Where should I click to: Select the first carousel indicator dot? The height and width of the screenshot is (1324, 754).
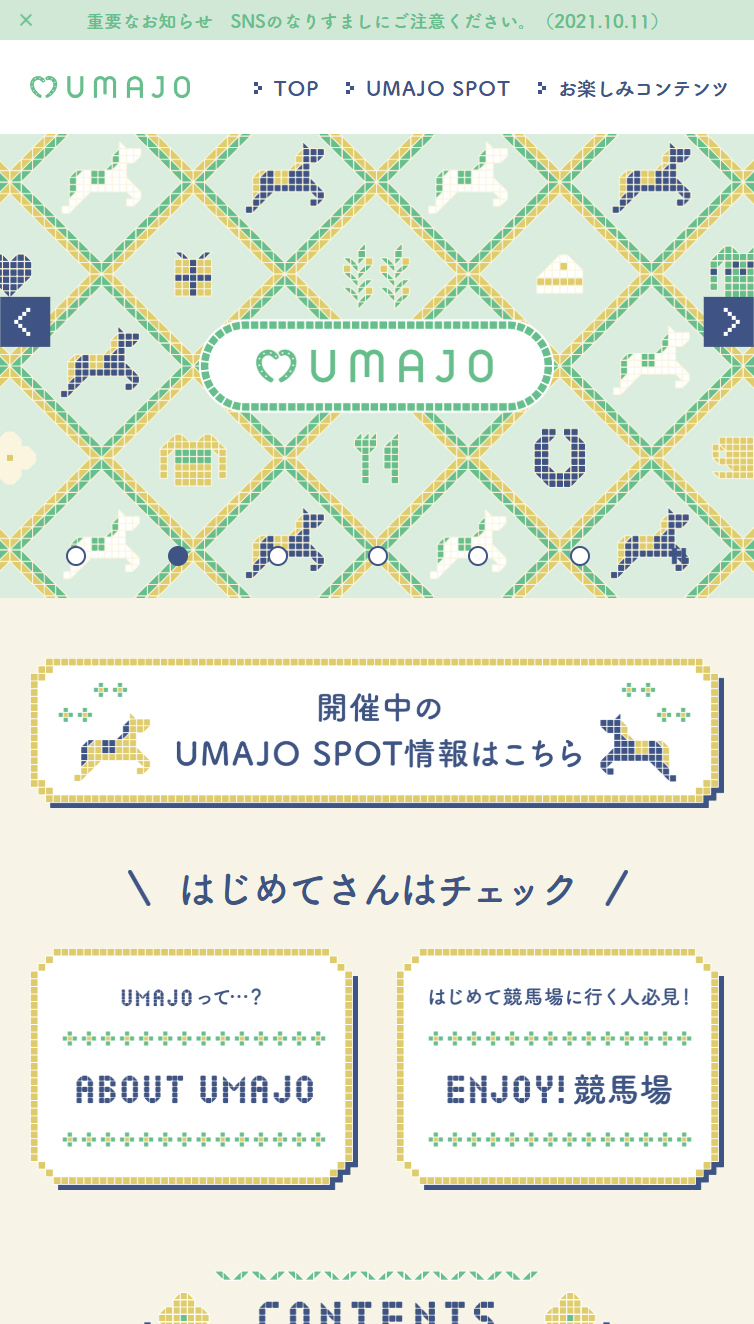coord(75,555)
